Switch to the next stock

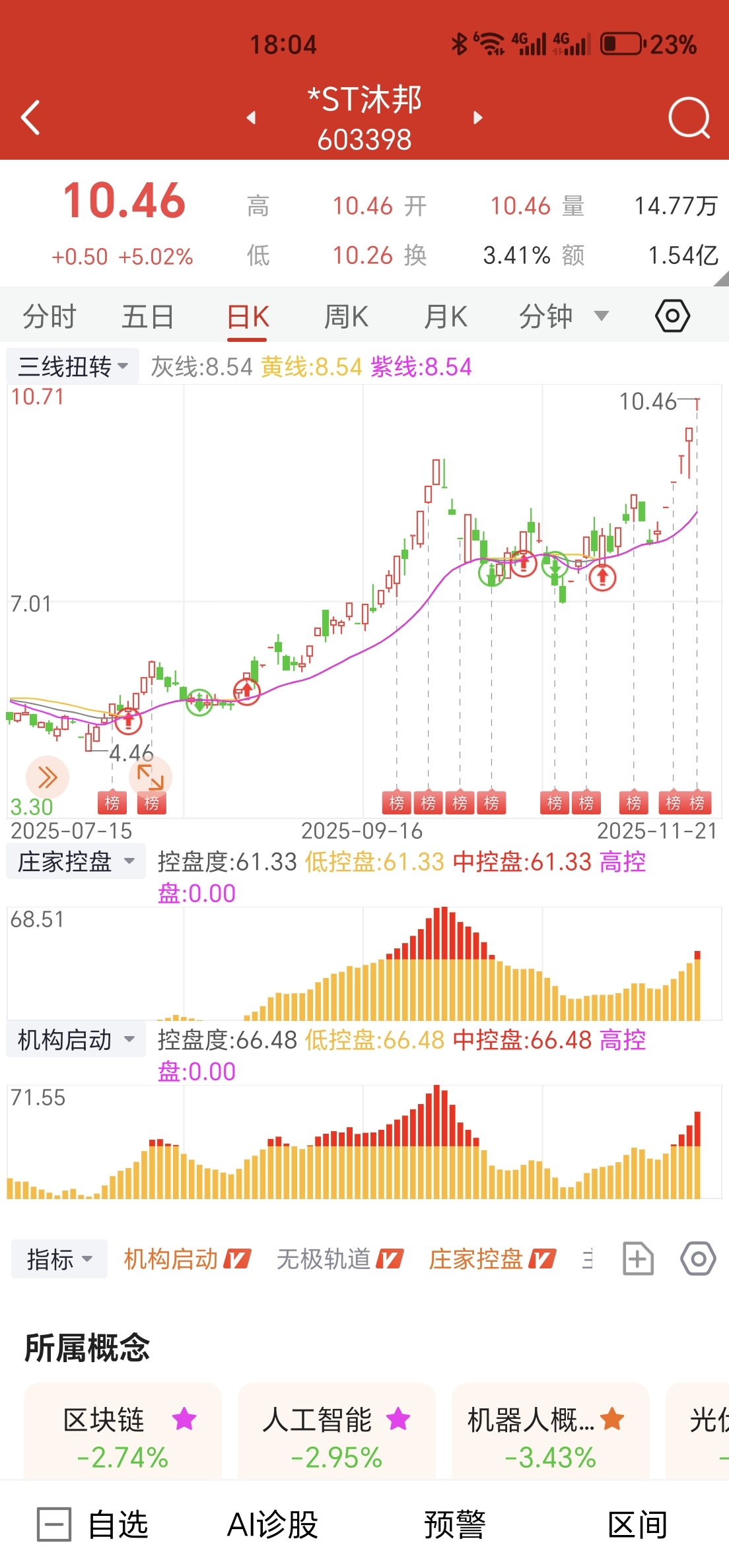478,117
